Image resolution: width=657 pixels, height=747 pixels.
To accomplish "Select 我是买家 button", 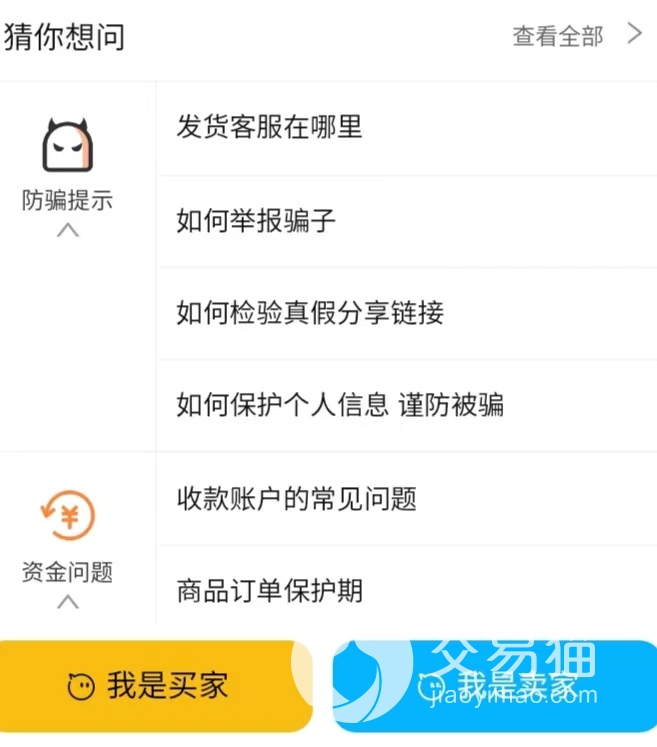I will (156, 686).
